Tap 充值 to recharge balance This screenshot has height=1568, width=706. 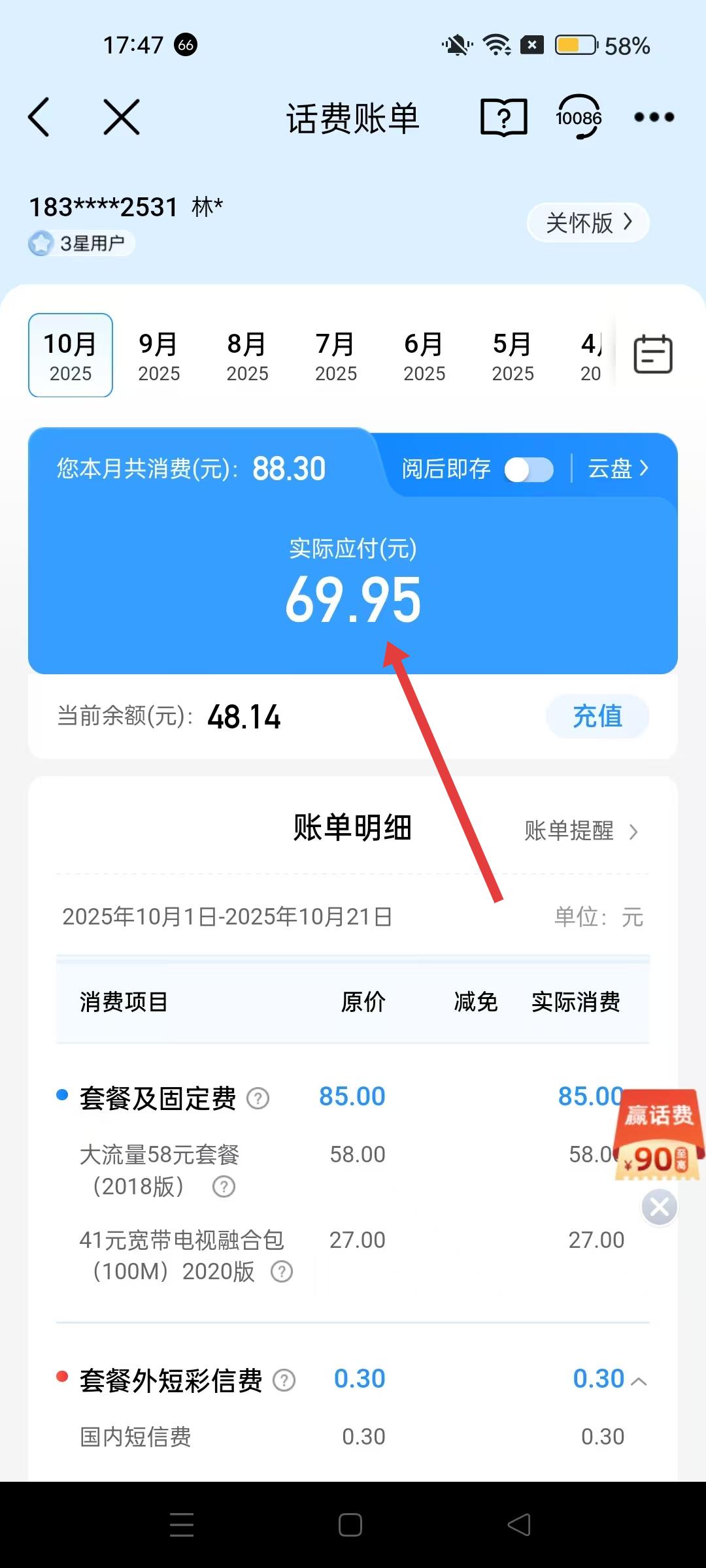597,717
